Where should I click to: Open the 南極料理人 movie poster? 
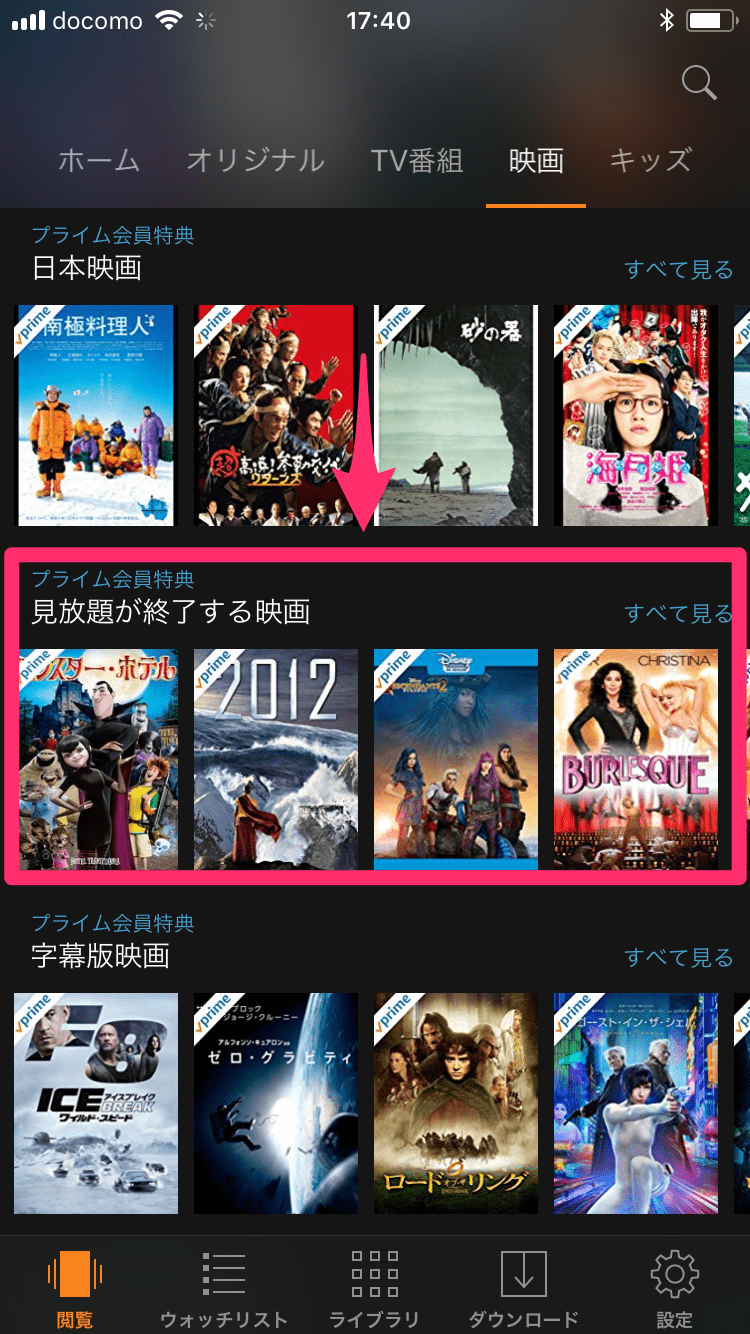tap(96, 415)
